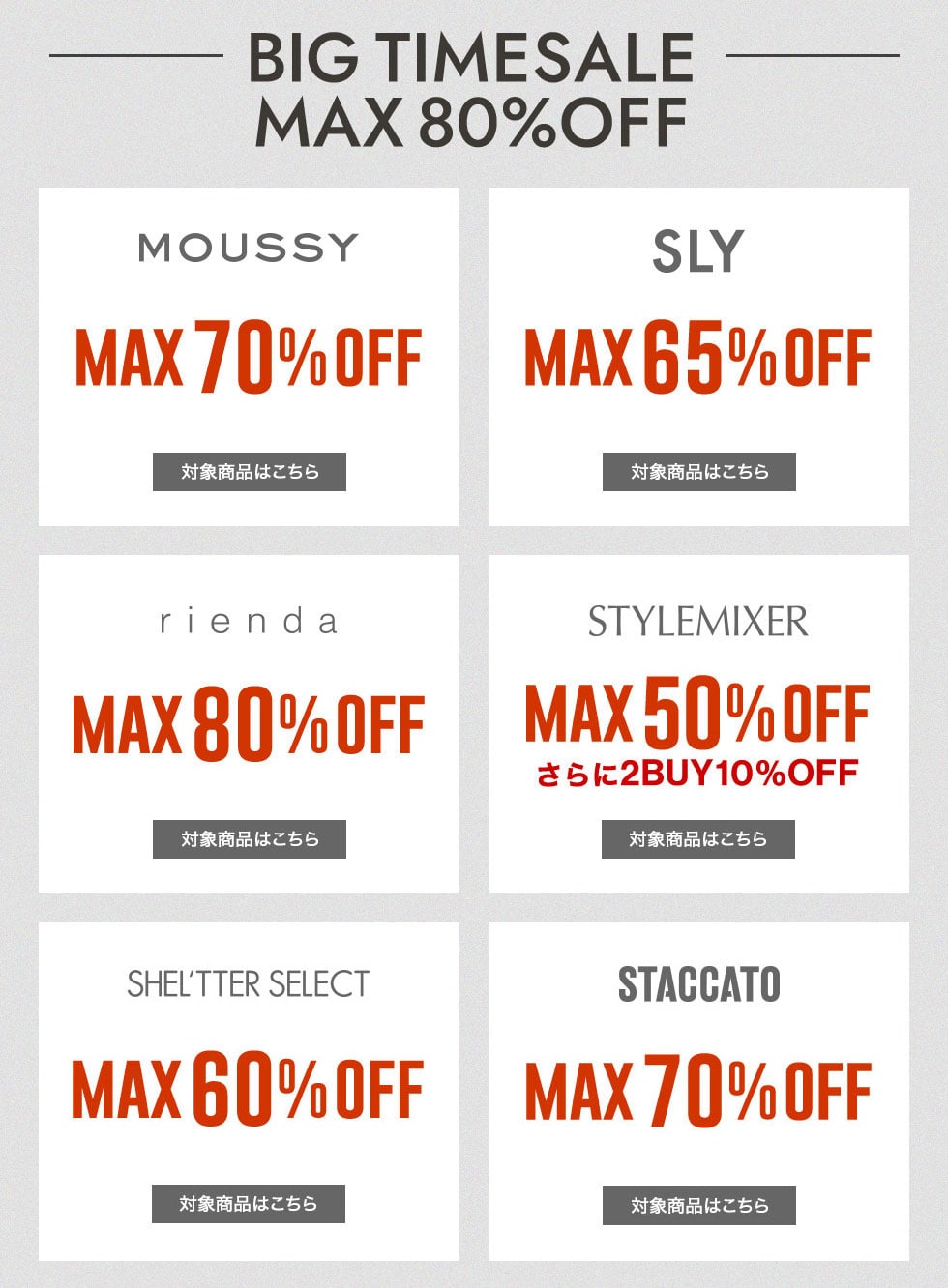Viewport: 948px width, 1288px height.
Task: Open STYLEMIXER eligible products button
Action: pyautogui.click(x=697, y=839)
